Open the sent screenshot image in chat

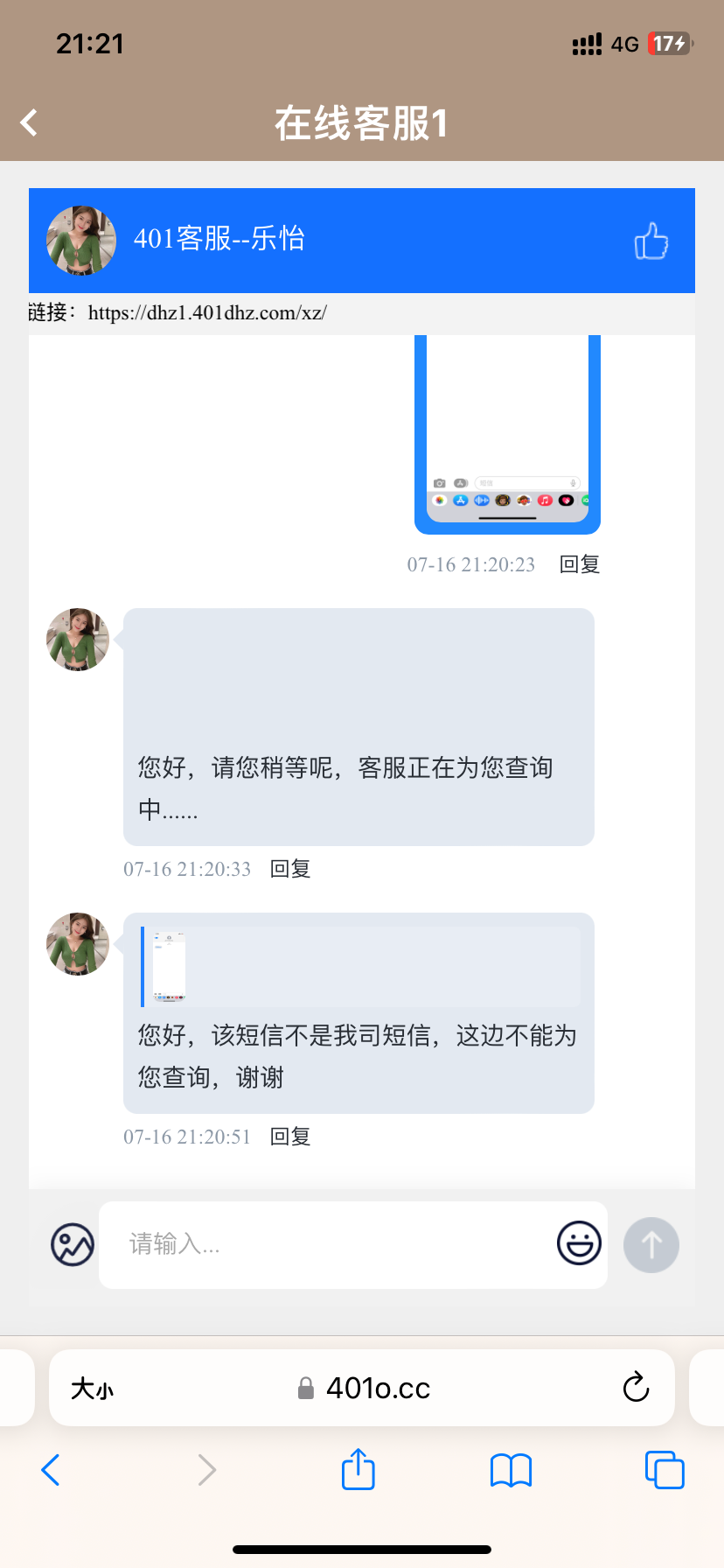pos(507,434)
